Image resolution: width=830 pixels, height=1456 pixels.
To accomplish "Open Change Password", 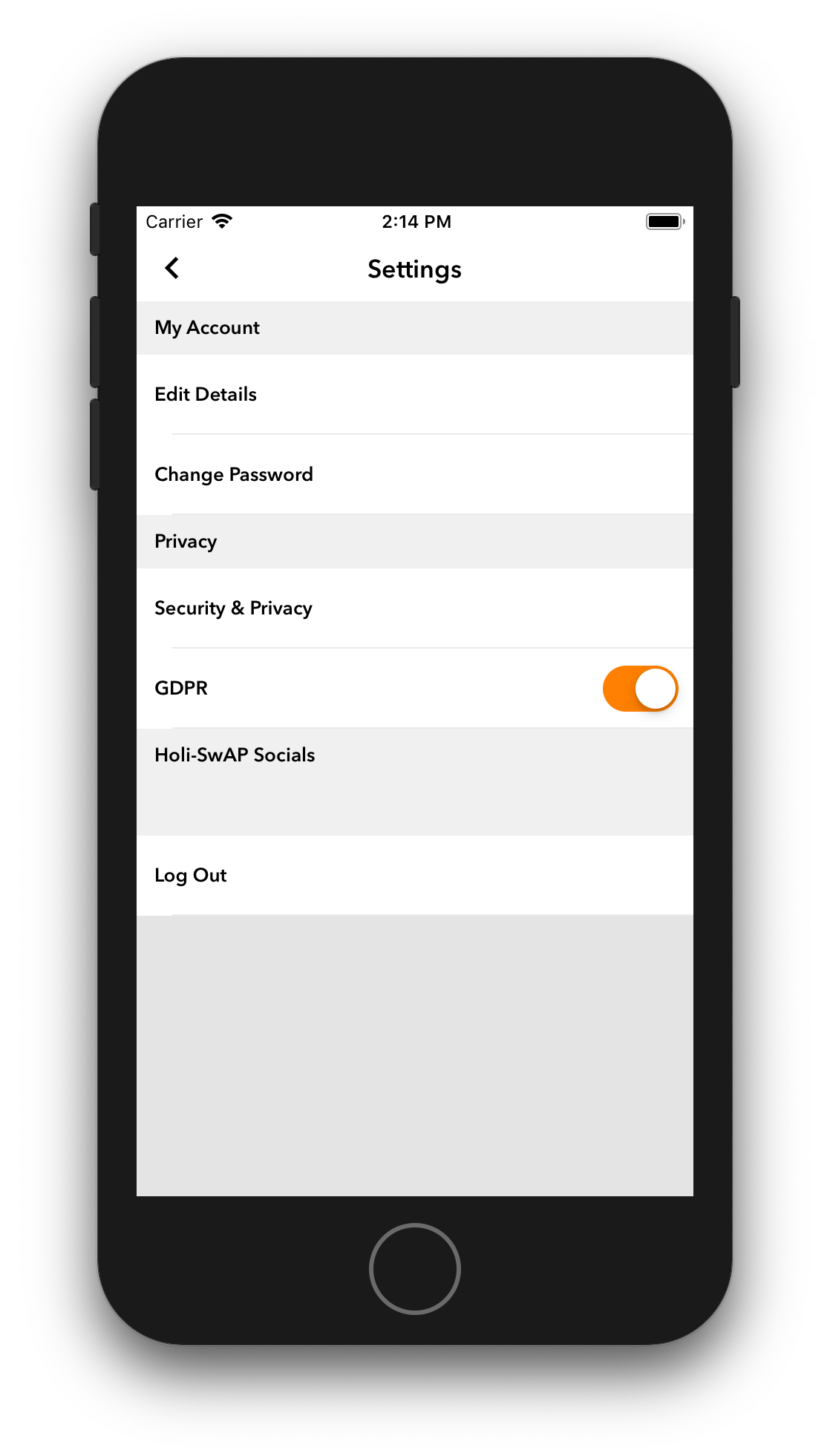I will [415, 475].
